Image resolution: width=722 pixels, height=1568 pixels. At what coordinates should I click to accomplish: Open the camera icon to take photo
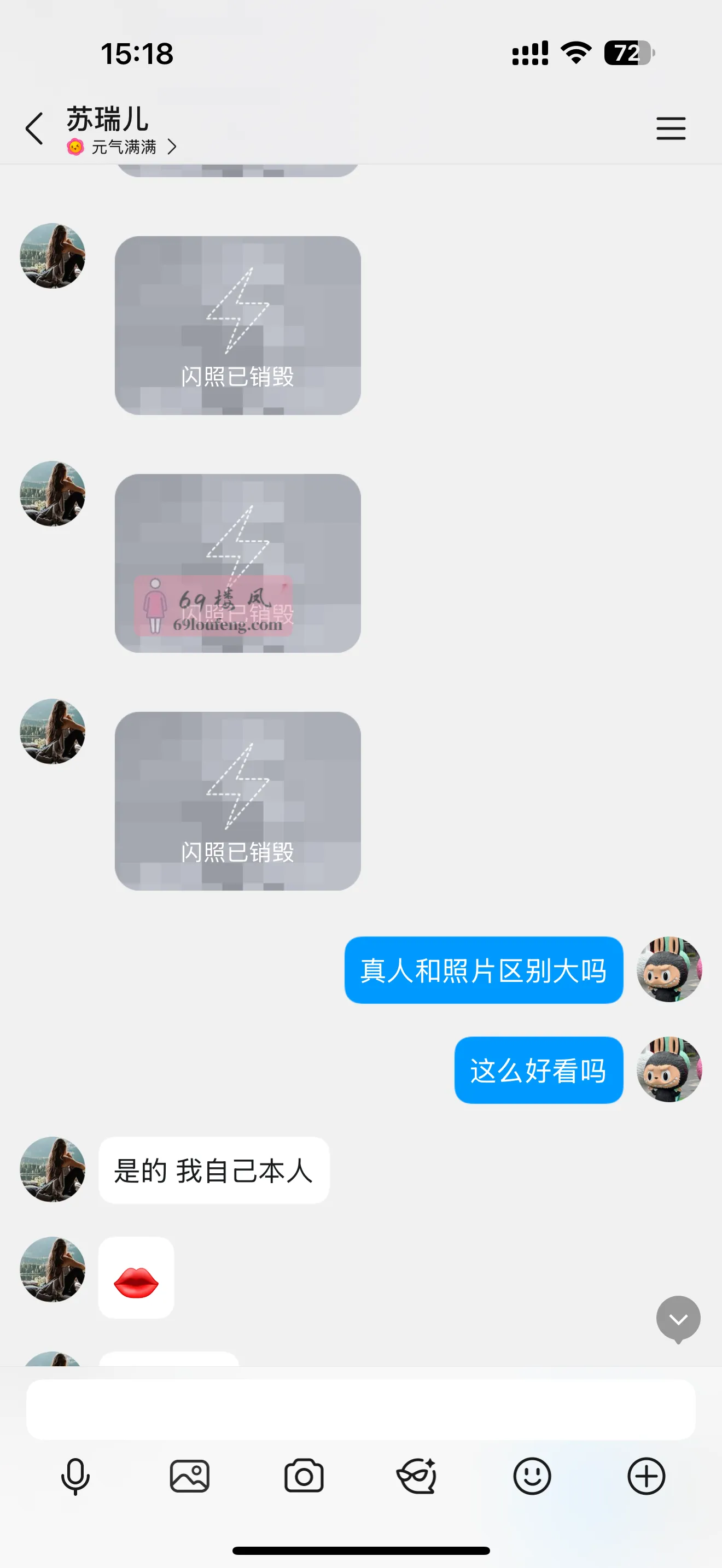tap(303, 1476)
